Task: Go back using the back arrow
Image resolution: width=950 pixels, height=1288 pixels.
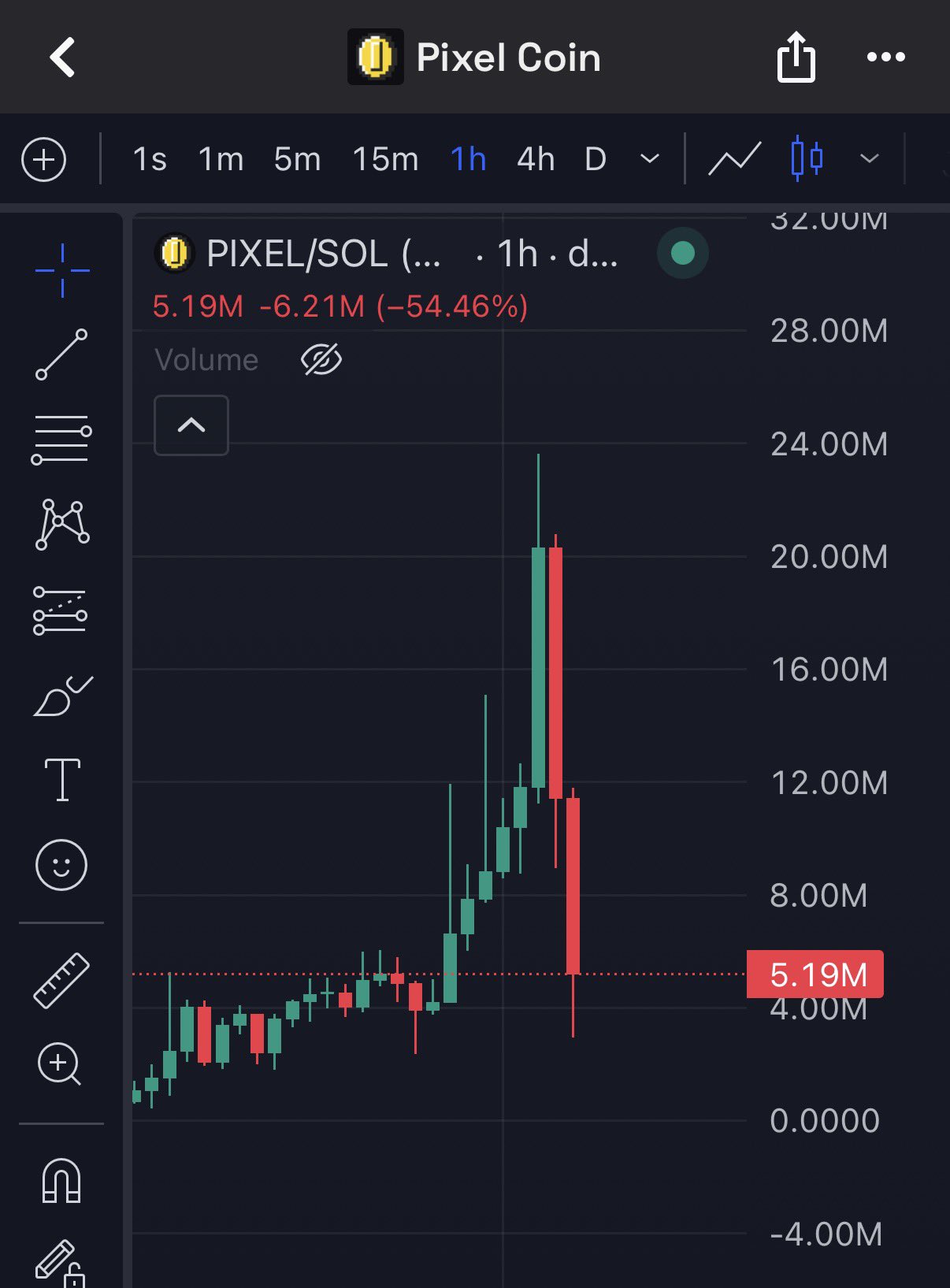Action: tap(62, 58)
